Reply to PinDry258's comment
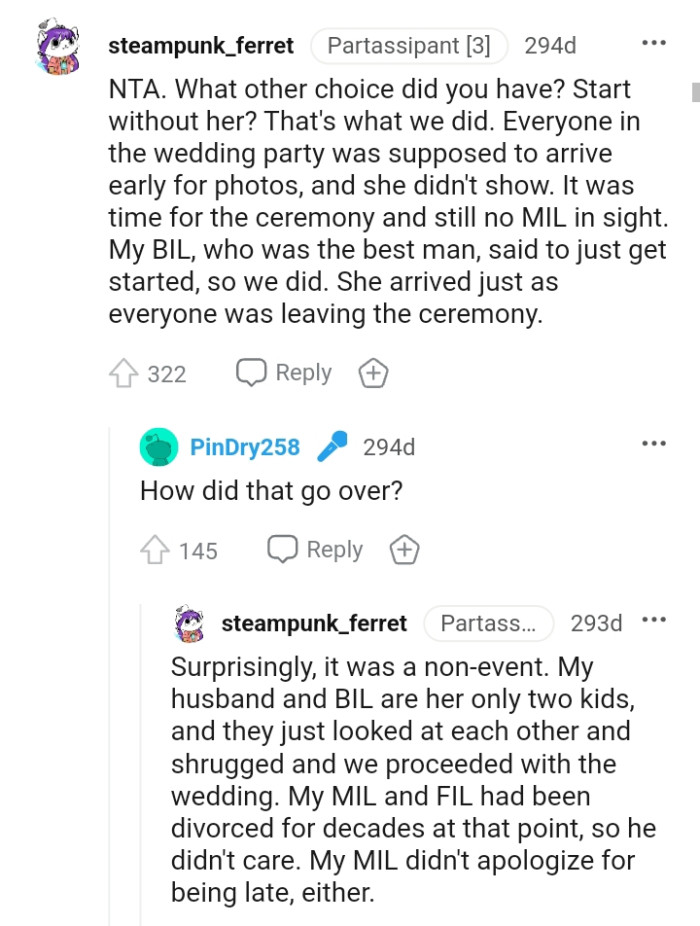This screenshot has width=700, height=926. (x=315, y=550)
